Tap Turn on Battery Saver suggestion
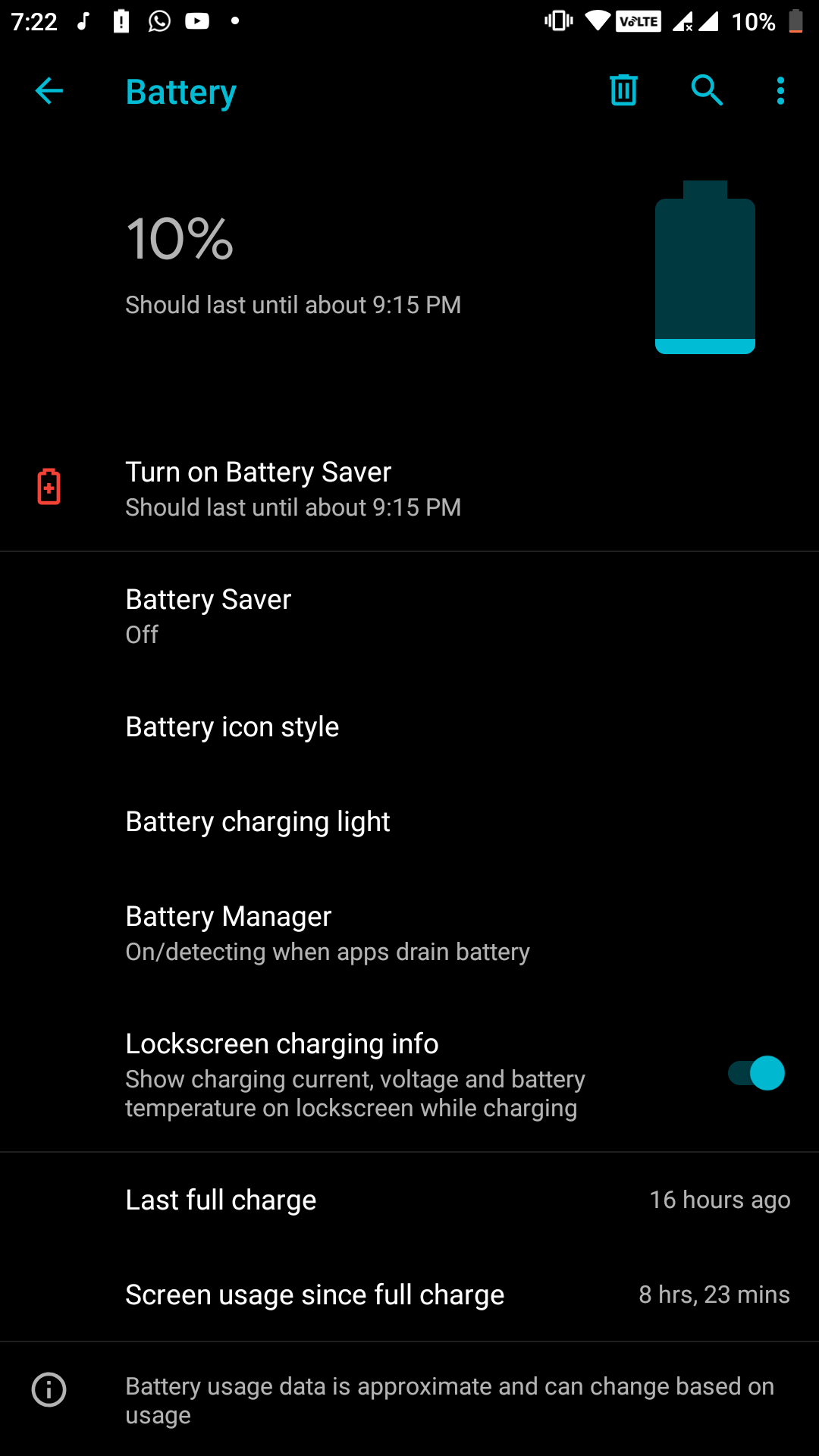819x1456 pixels. [409, 488]
